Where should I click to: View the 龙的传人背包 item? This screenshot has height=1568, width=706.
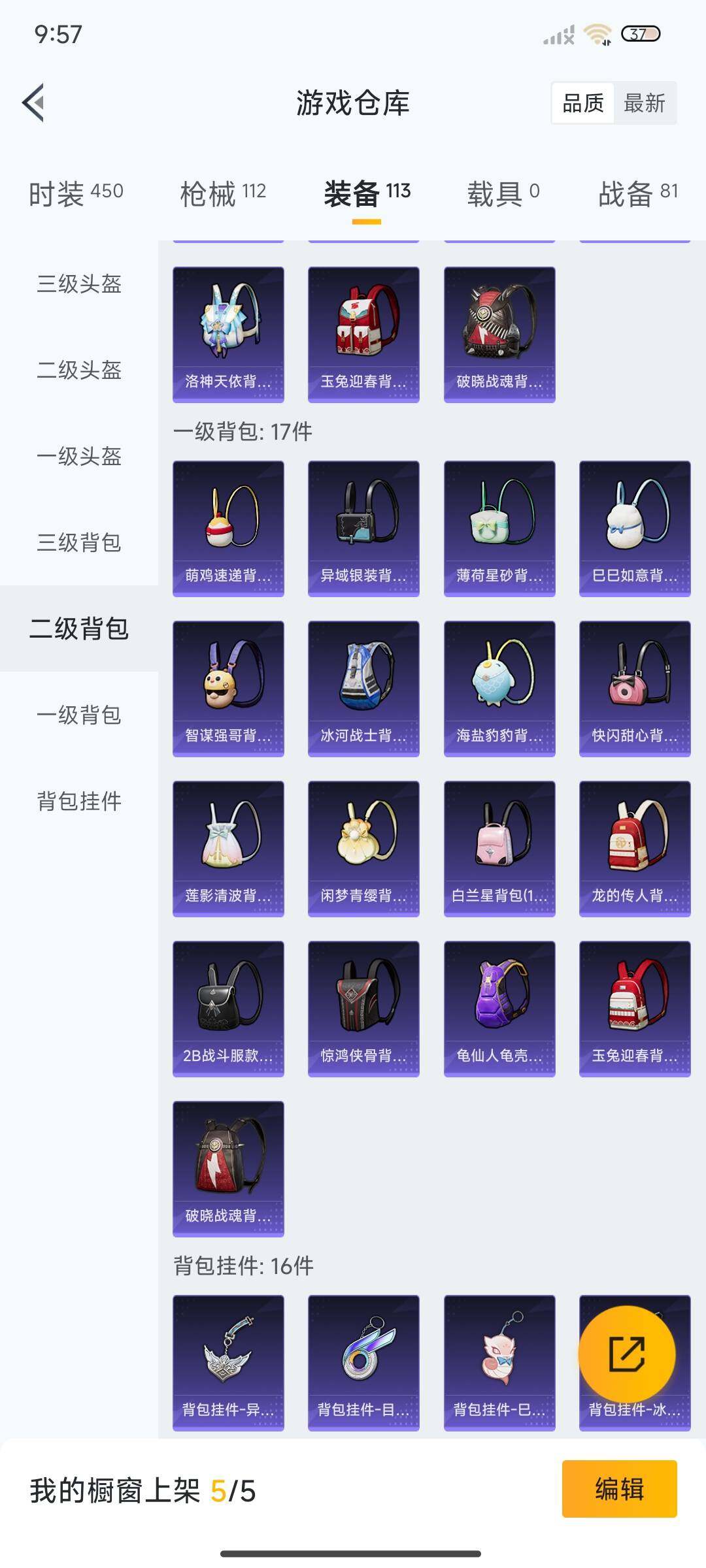click(x=635, y=848)
